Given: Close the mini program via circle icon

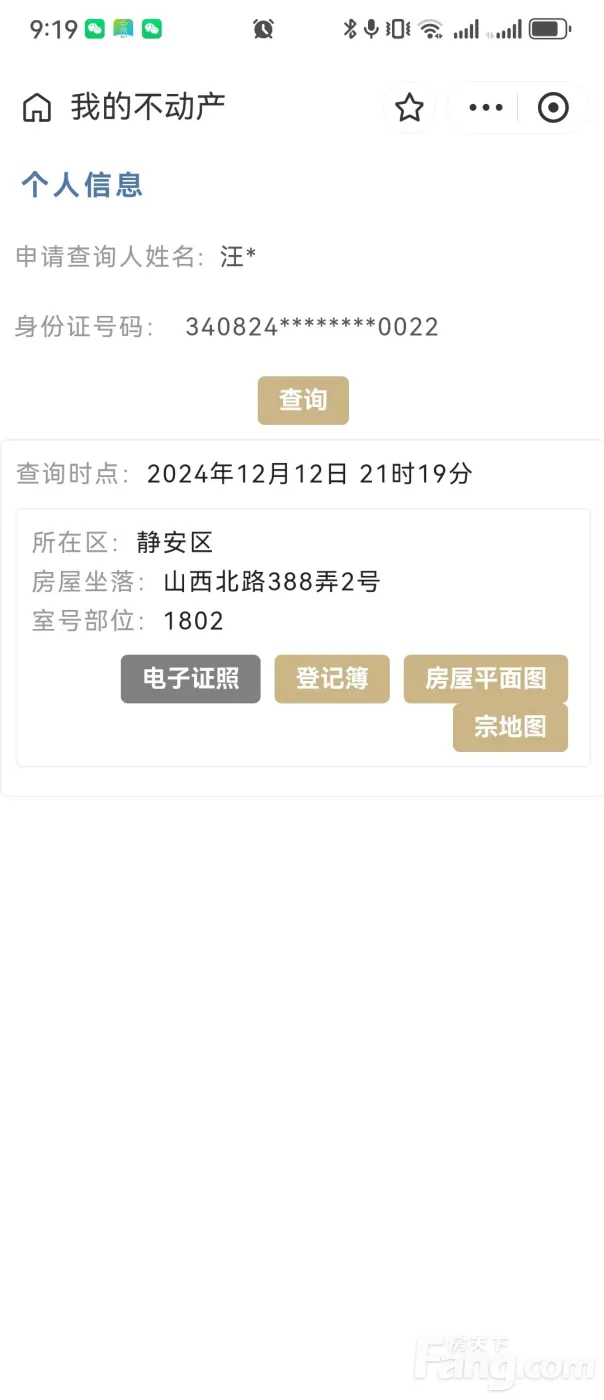Looking at the screenshot, I should [x=553, y=108].
